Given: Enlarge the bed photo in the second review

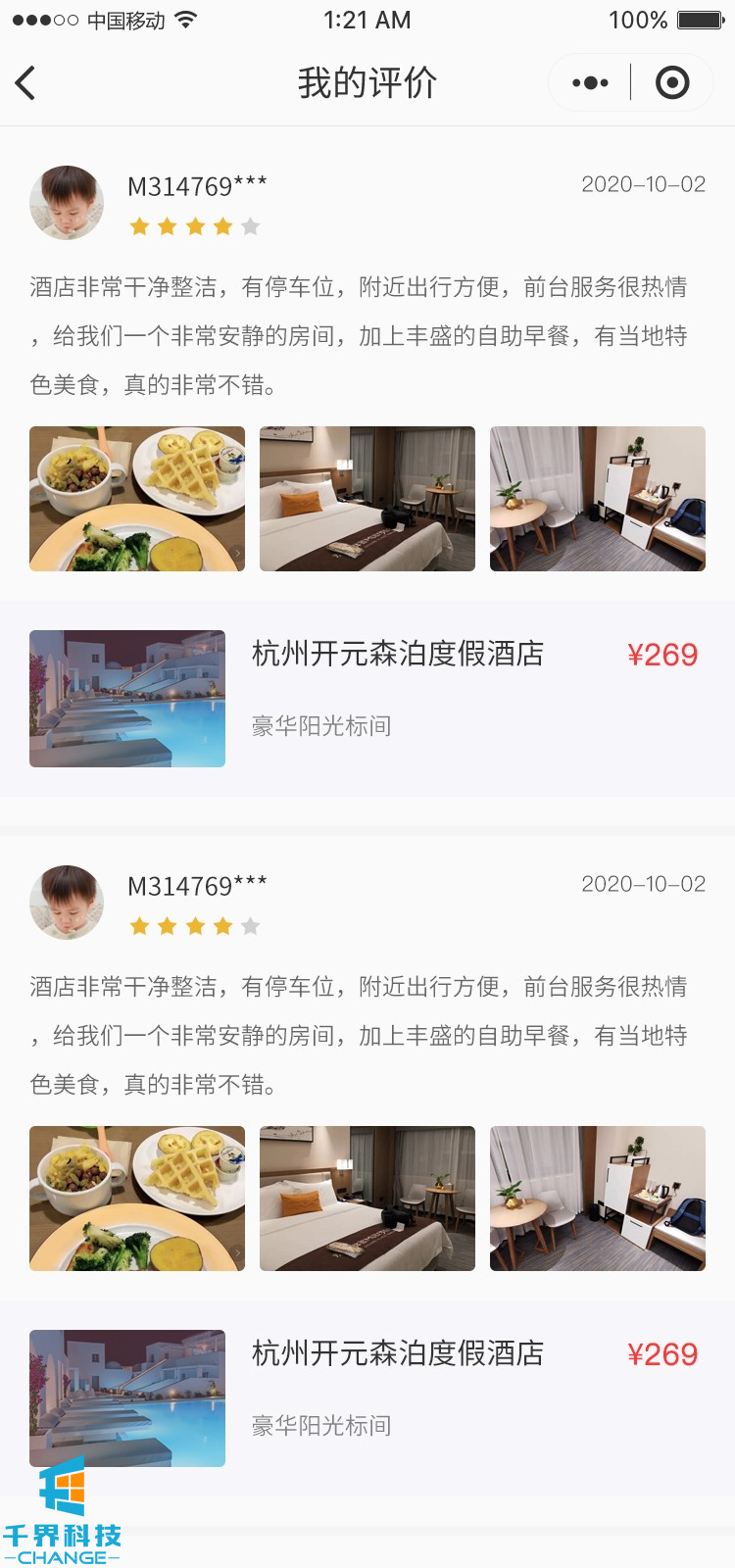Looking at the screenshot, I should [367, 1199].
